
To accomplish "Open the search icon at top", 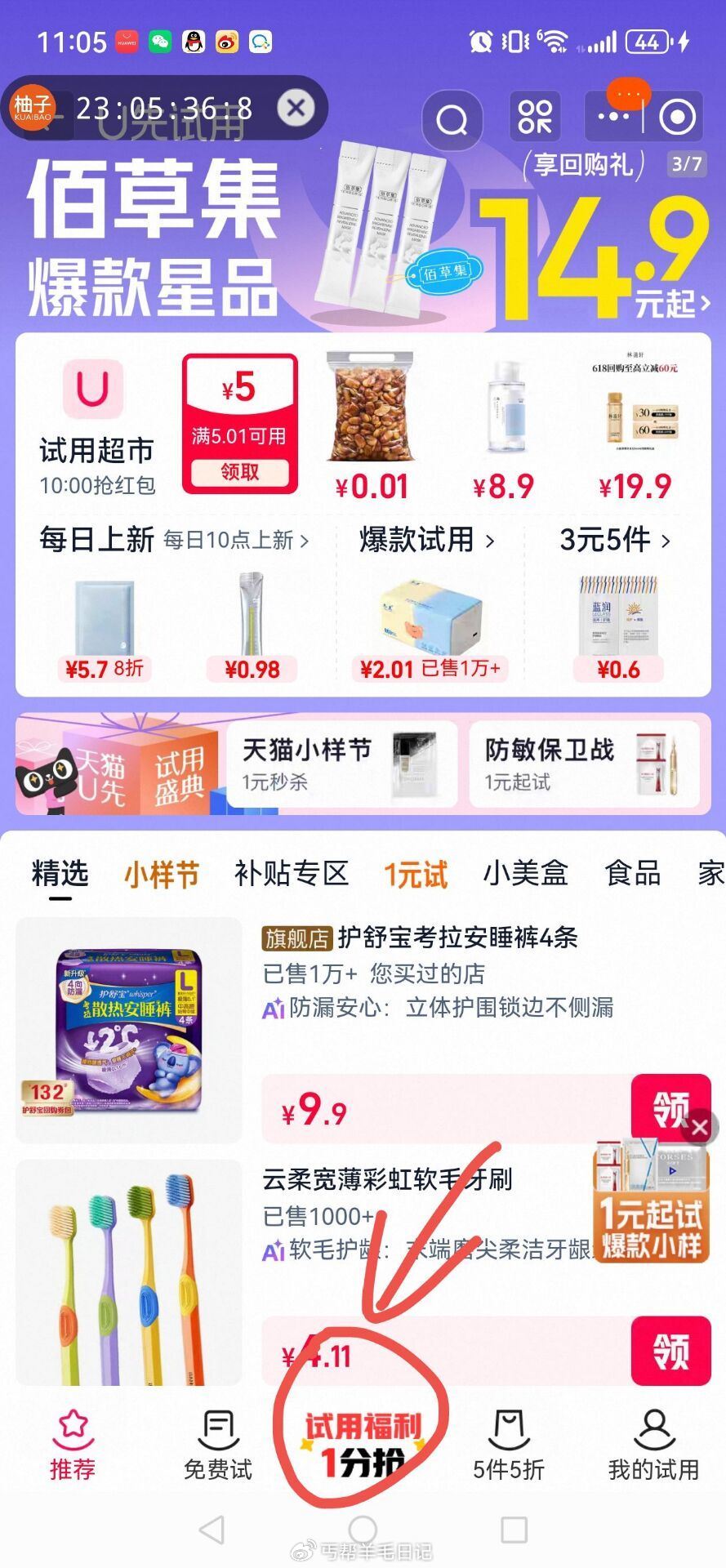I will point(452,120).
